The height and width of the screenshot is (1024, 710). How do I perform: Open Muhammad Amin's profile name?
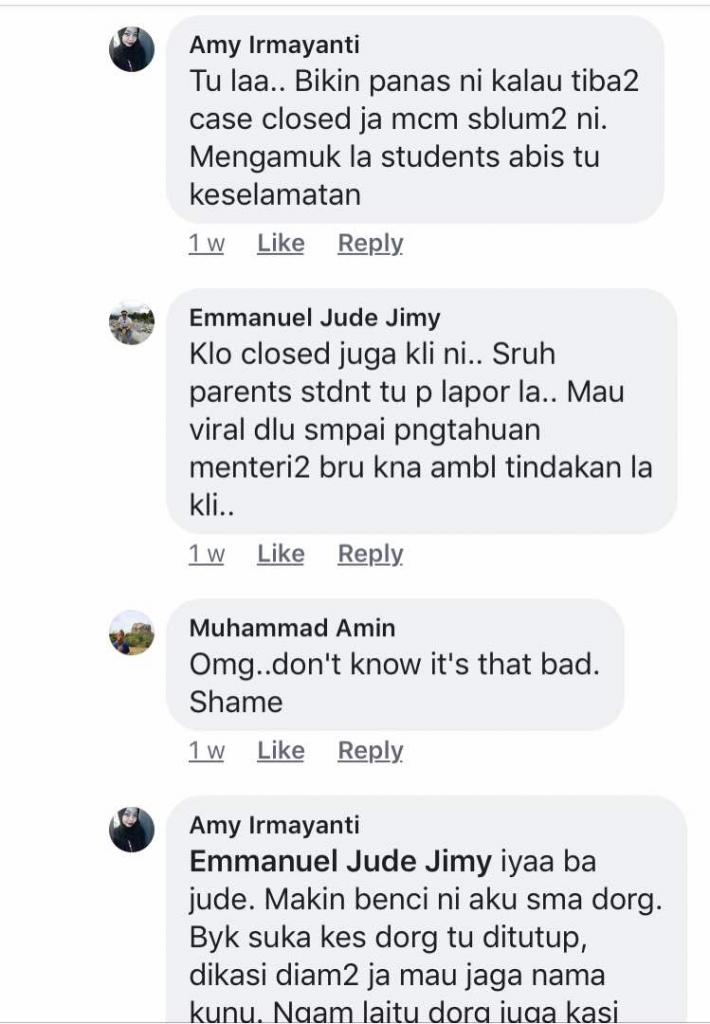click(x=292, y=629)
